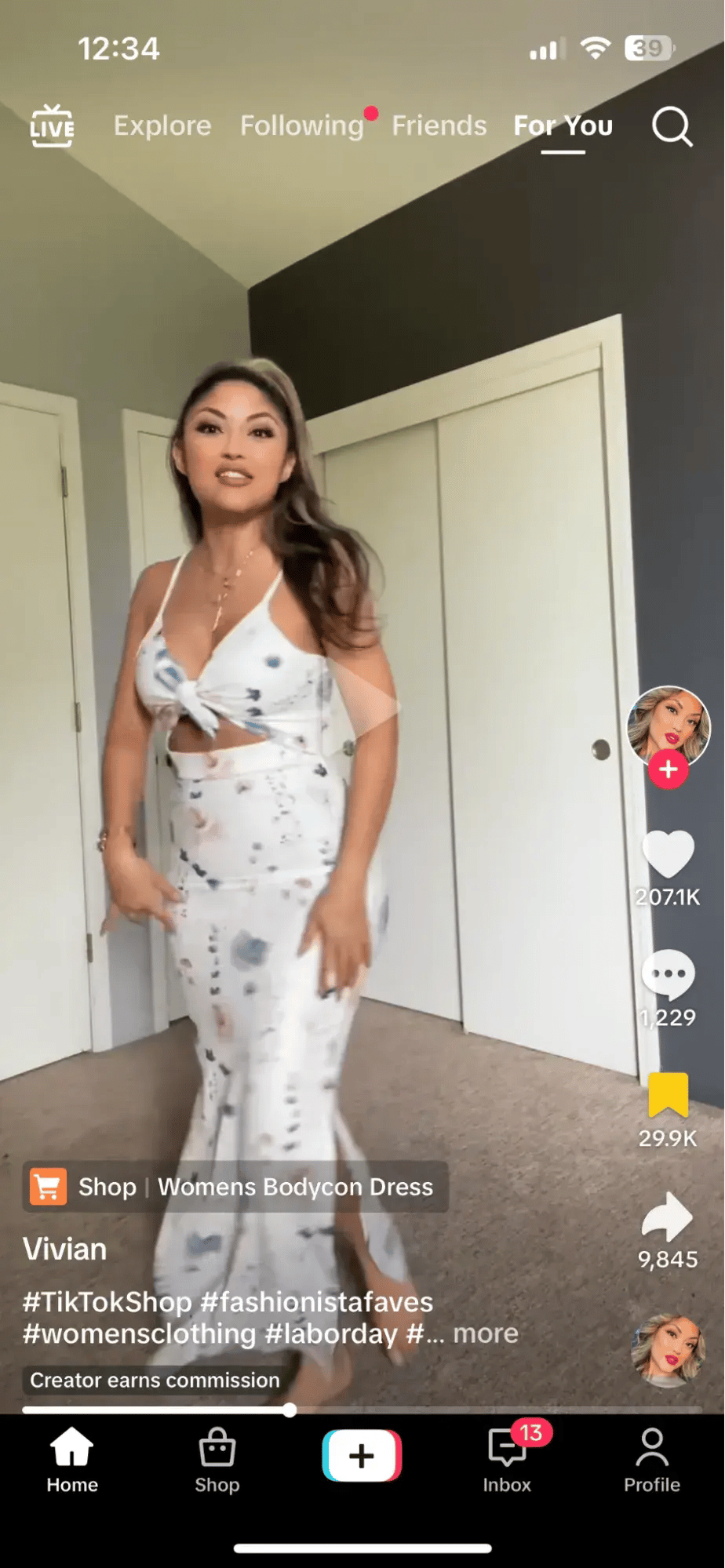The height and width of the screenshot is (1568, 725).
Task: Open the spinning sound disc
Action: pos(668,1349)
